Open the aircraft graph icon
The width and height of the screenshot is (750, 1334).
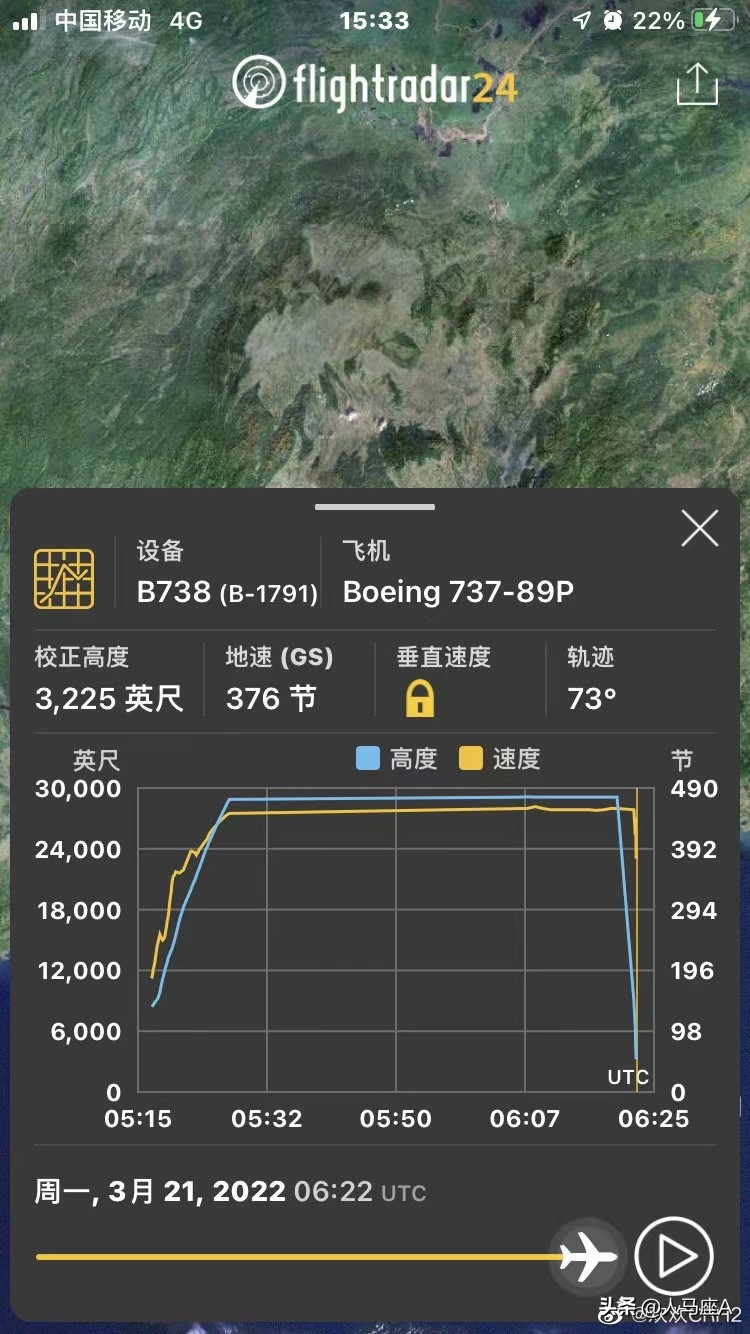64,579
